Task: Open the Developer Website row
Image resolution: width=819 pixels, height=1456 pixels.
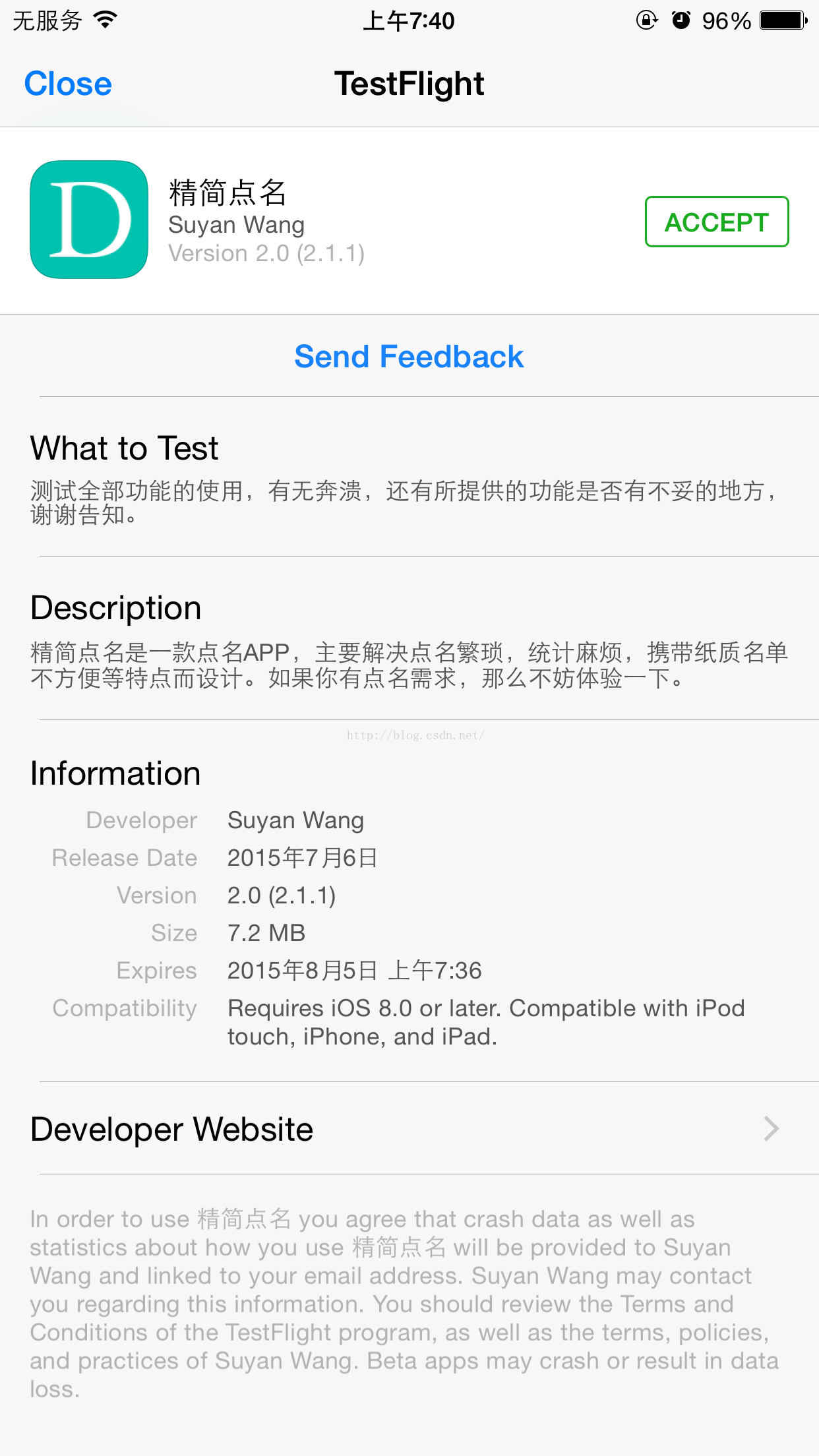Action: coord(409,1128)
